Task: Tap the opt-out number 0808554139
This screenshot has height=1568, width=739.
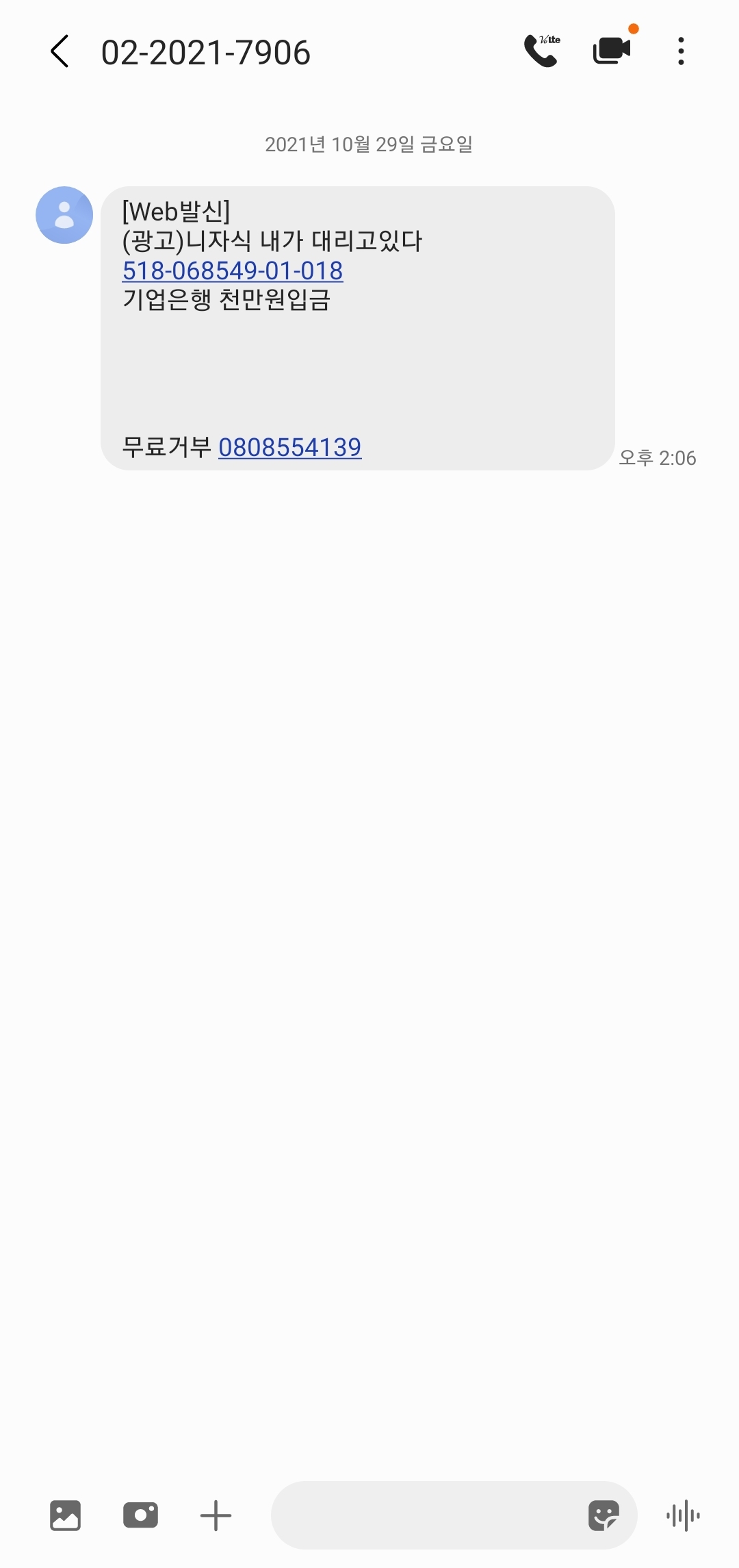Action: coord(289,447)
